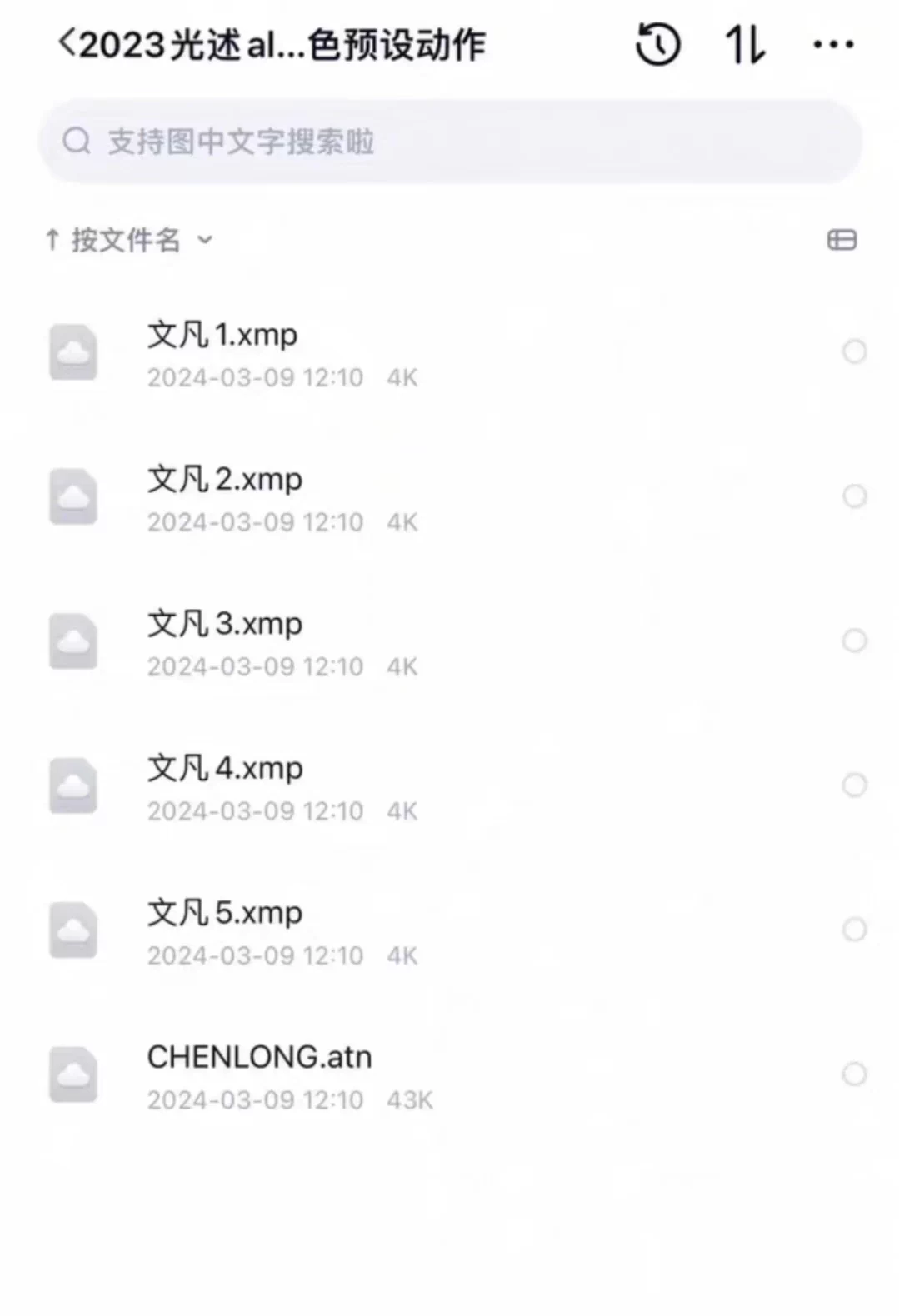The image size is (899, 1316).
Task: Select 文凡 3.xmp with its circle
Action: 854,641
